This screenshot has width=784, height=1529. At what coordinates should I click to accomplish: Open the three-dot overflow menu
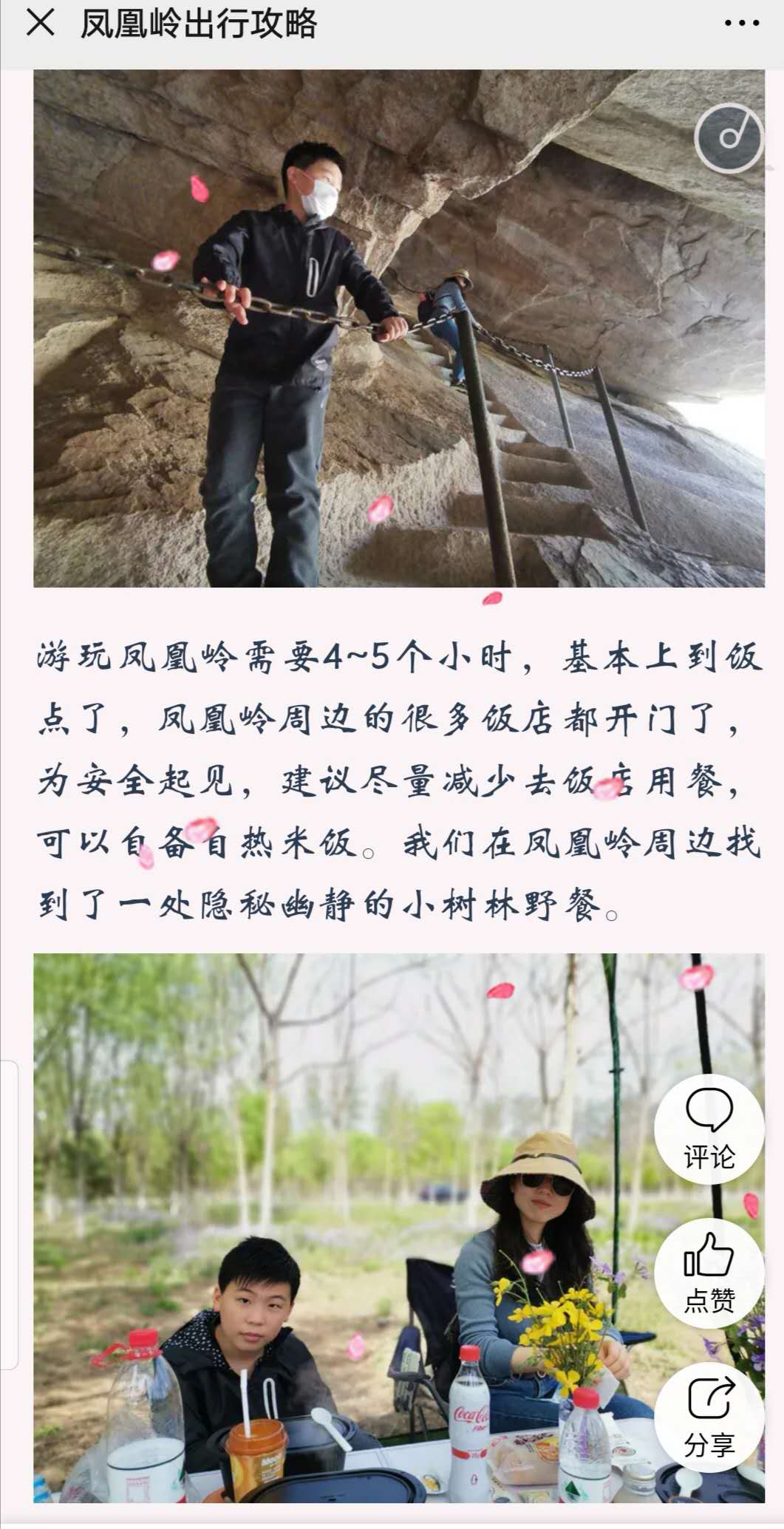pos(741,24)
